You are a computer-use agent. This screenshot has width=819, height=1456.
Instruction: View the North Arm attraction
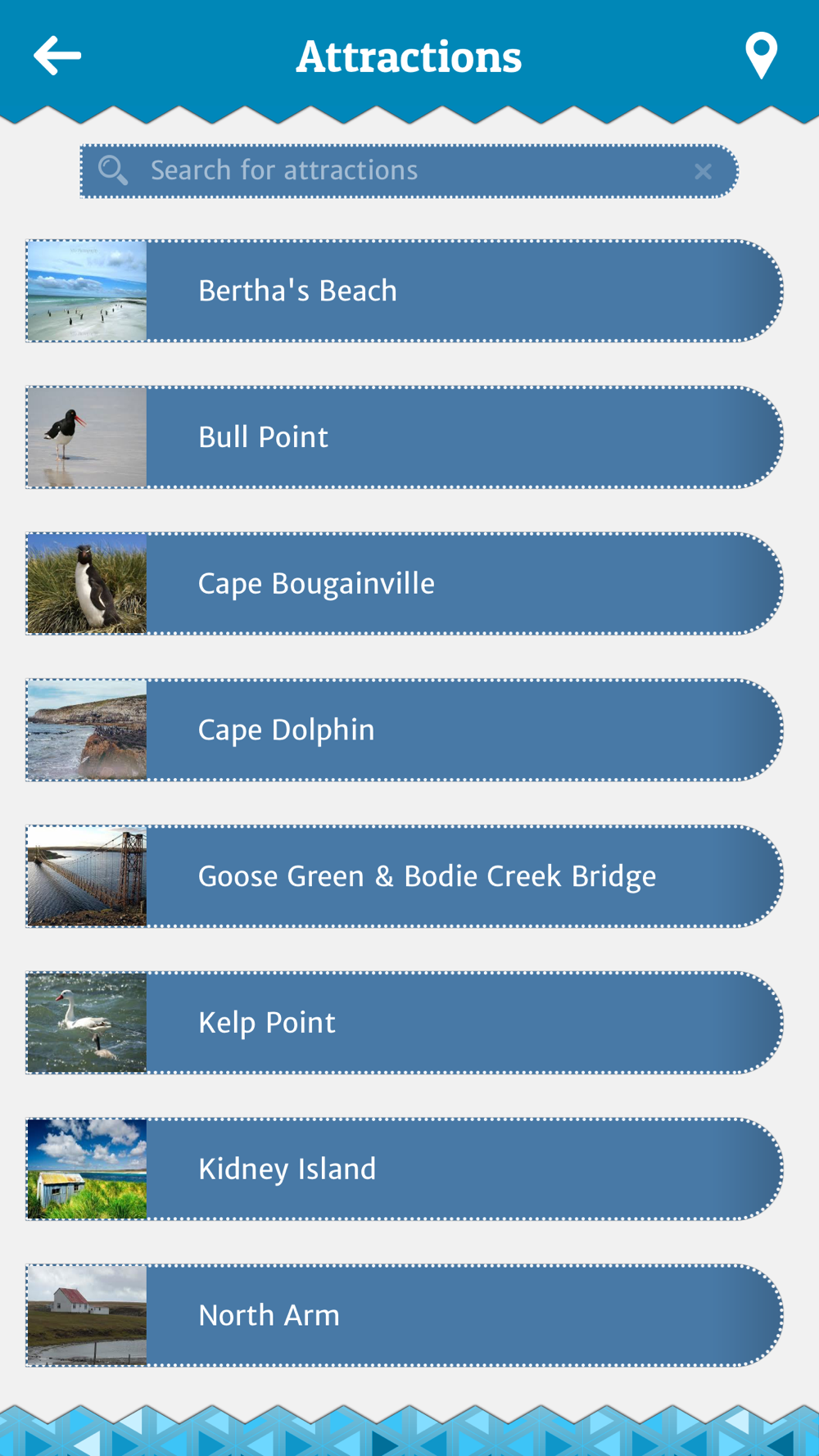tap(404, 1315)
